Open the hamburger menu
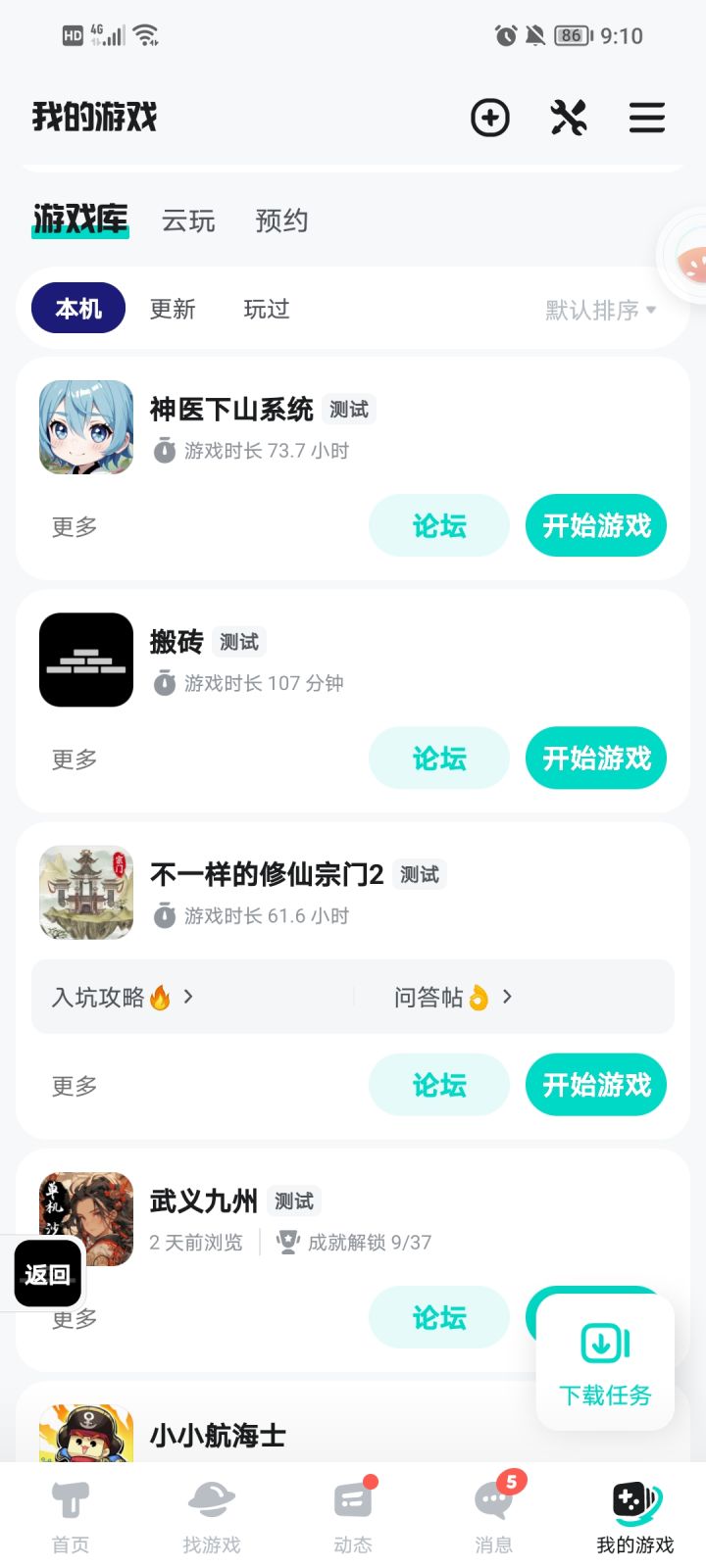 pos(647,119)
